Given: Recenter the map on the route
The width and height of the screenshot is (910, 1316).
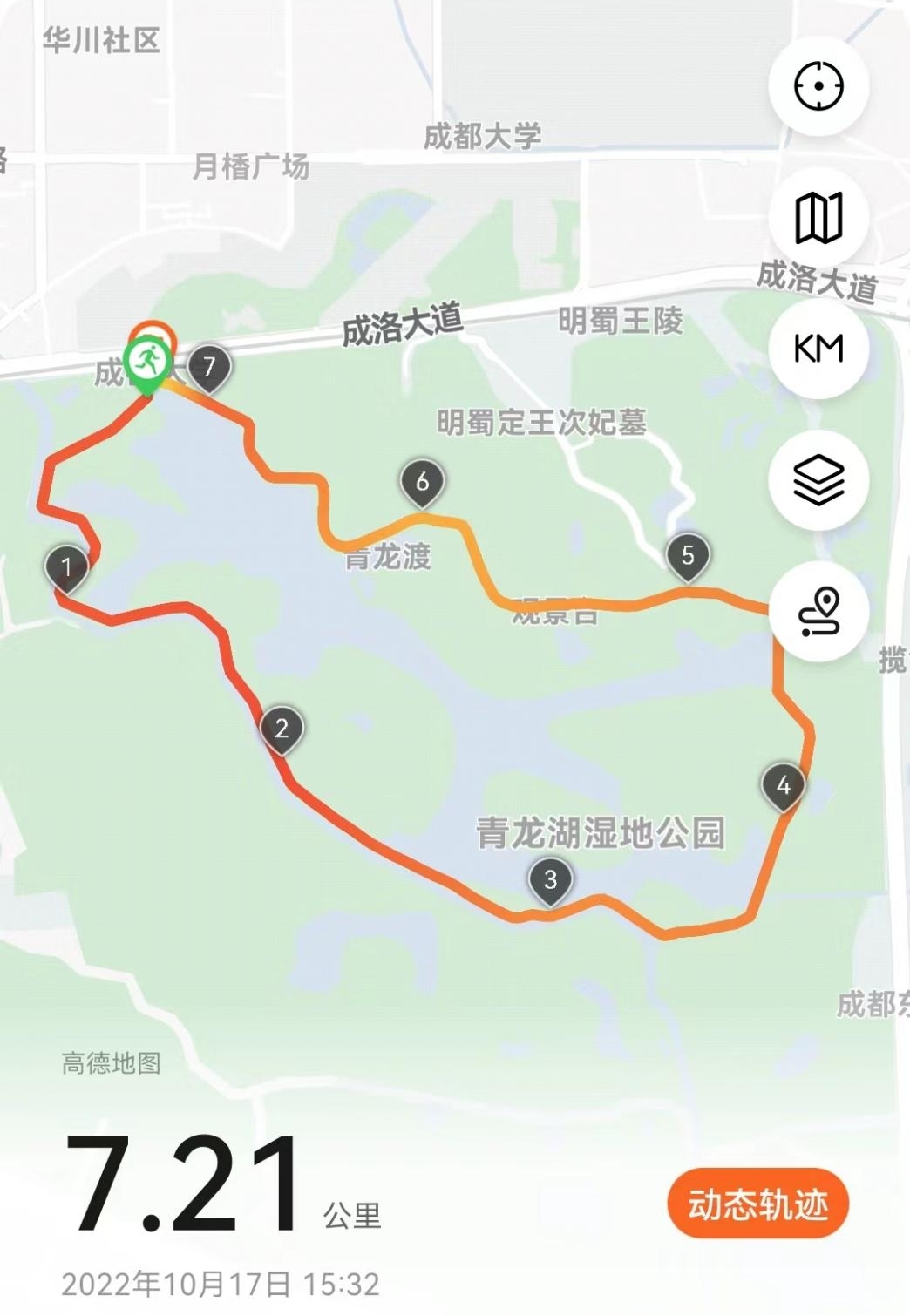Looking at the screenshot, I should point(818,86).
